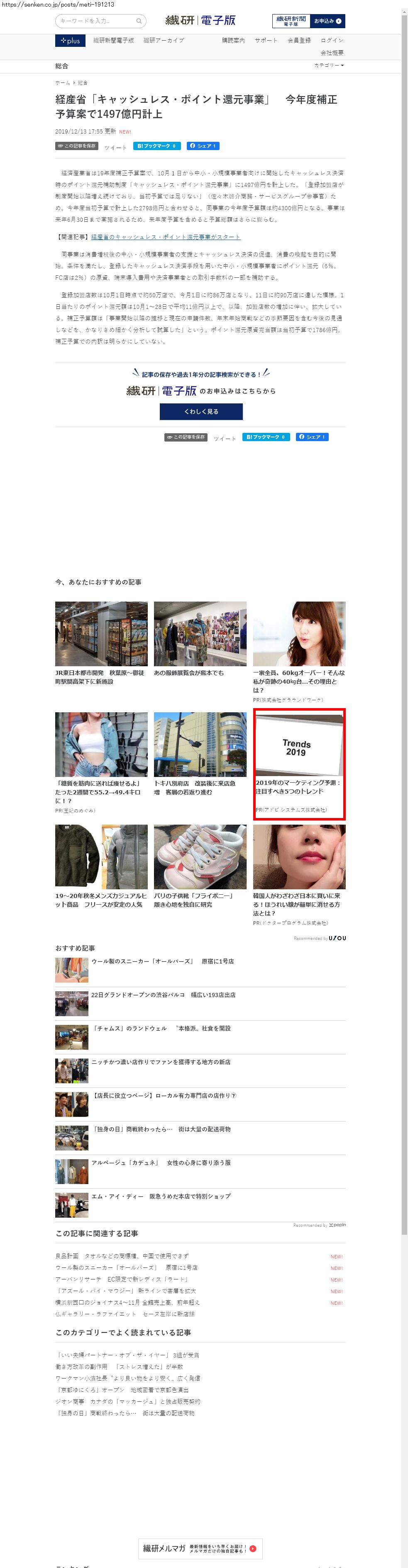Open トキハ別府店 article card
The height and width of the screenshot is (1568, 408).
point(200,755)
